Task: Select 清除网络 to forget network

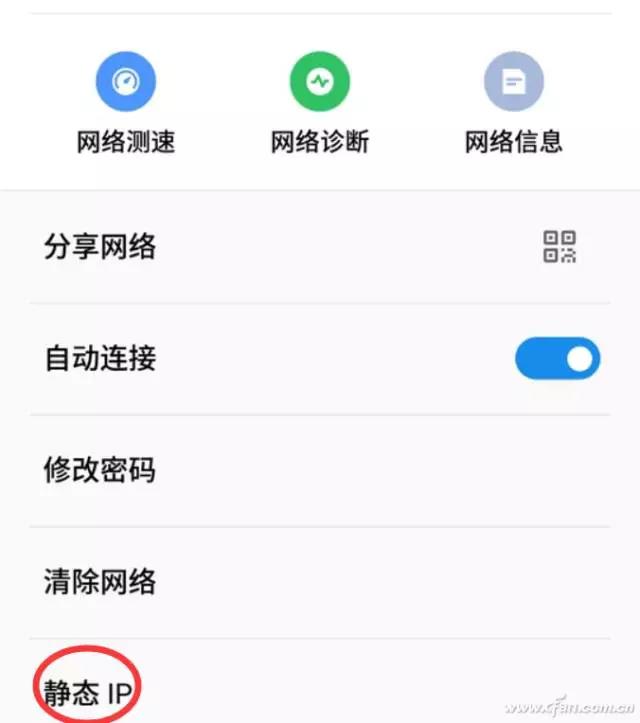Action: click(x=100, y=581)
